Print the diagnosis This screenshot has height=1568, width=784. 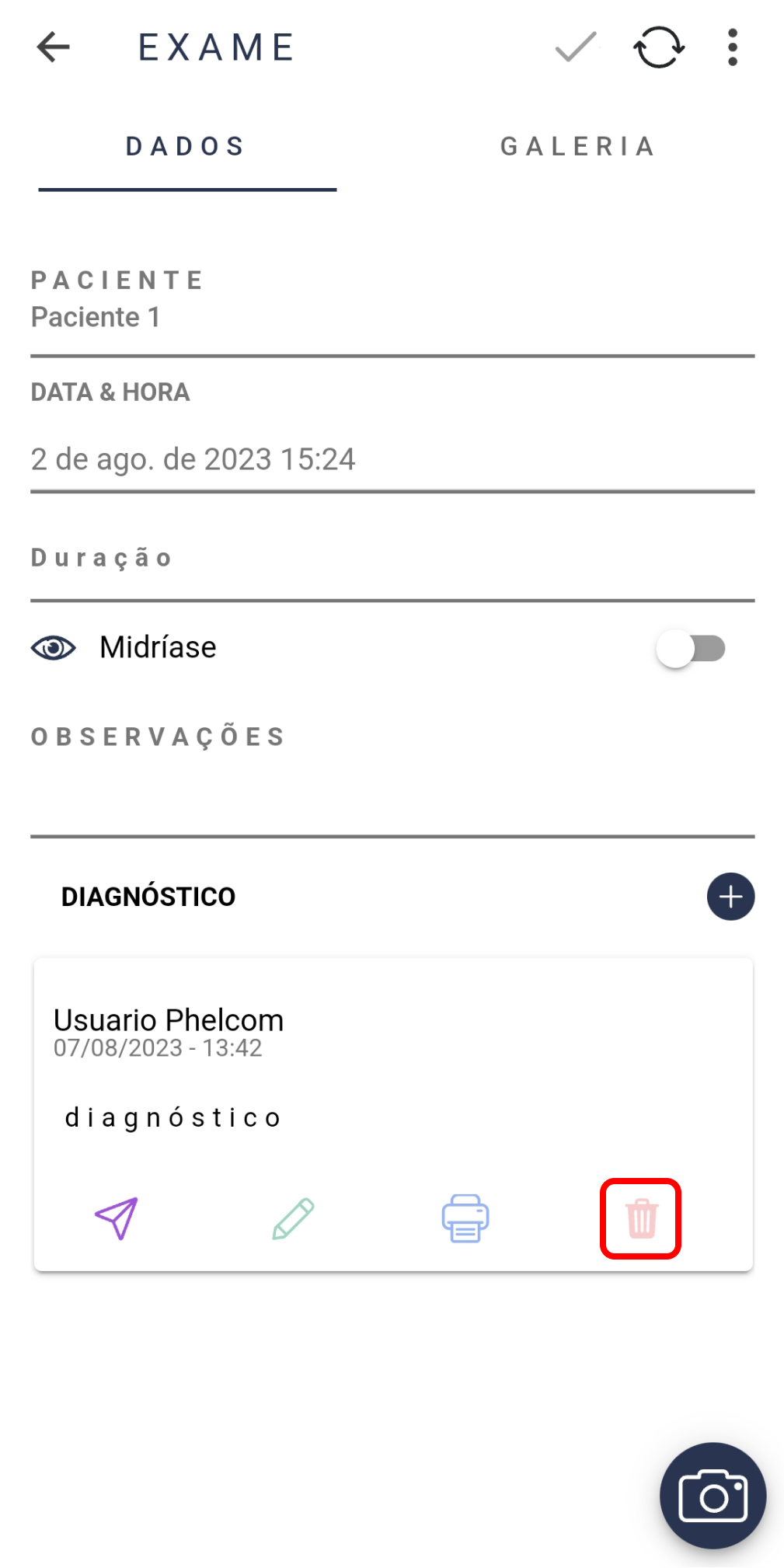click(465, 1218)
